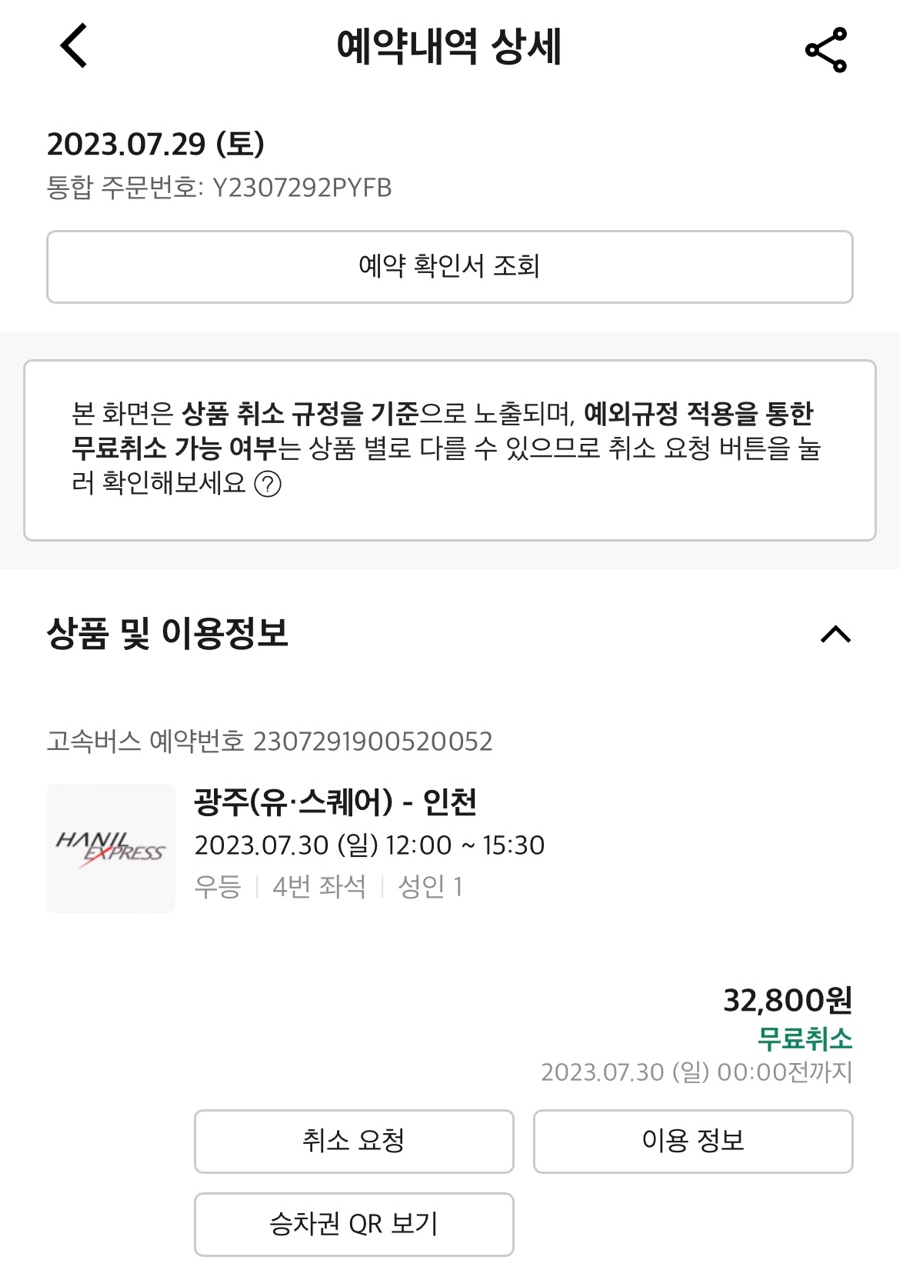Open the 광주(유·스퀘어) - 인천 trip

click(336, 802)
